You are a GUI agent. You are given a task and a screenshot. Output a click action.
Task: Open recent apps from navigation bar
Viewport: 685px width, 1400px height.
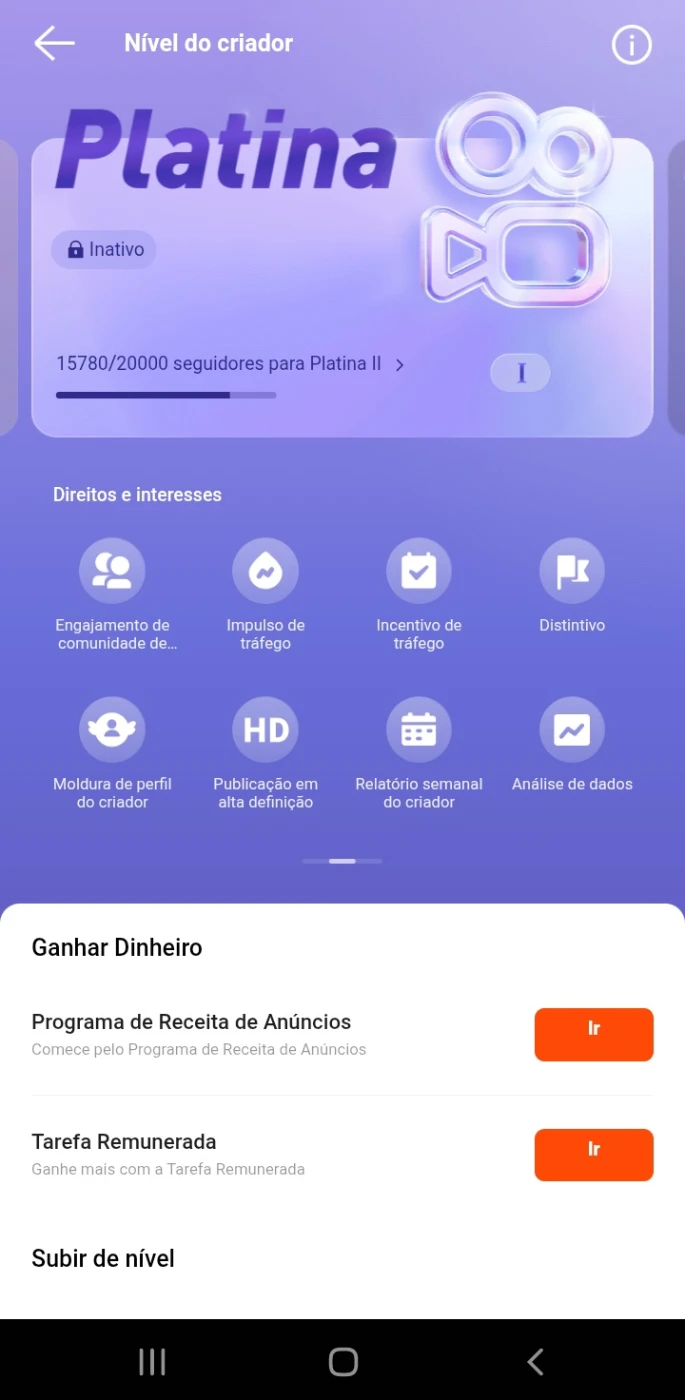click(x=152, y=1361)
